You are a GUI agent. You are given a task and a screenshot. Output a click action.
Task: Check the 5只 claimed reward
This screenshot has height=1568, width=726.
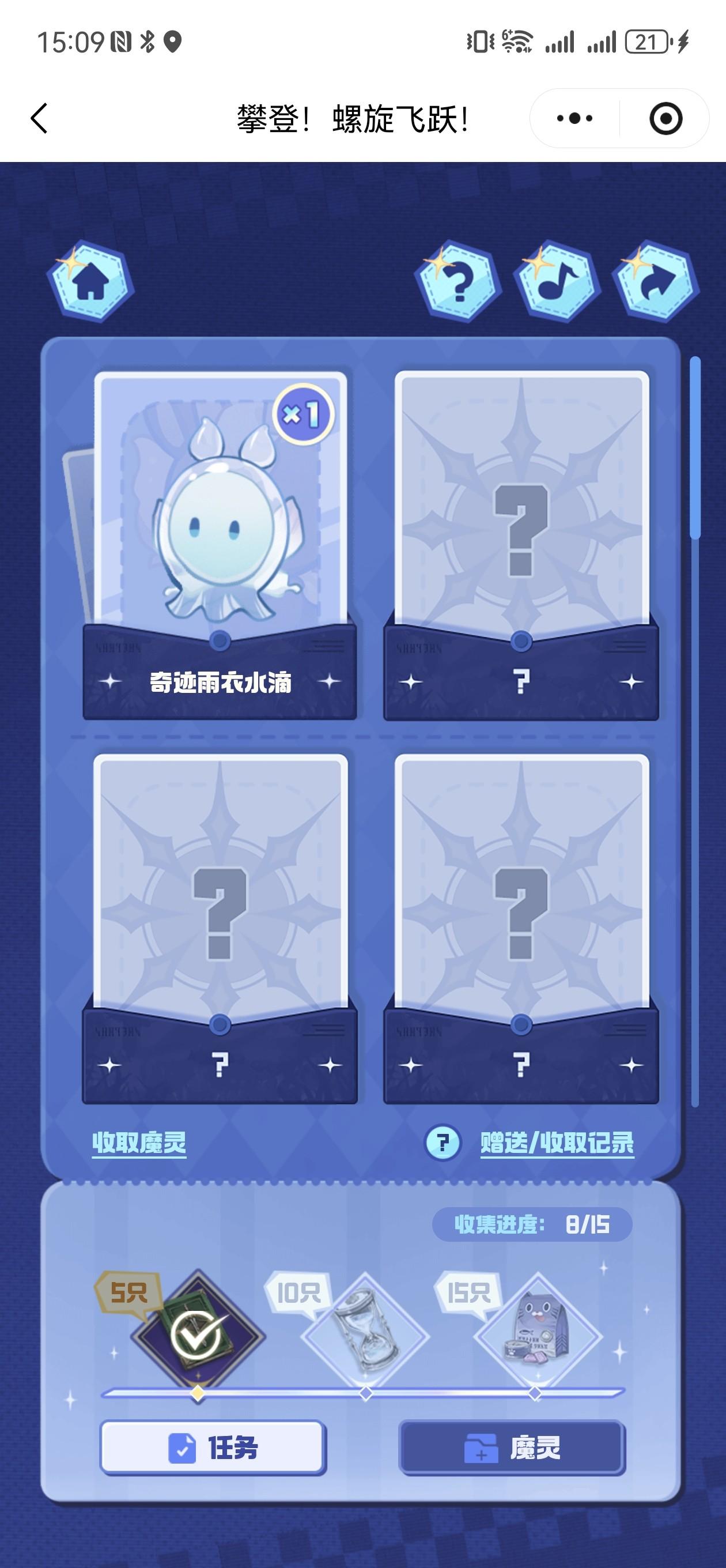(198, 1336)
